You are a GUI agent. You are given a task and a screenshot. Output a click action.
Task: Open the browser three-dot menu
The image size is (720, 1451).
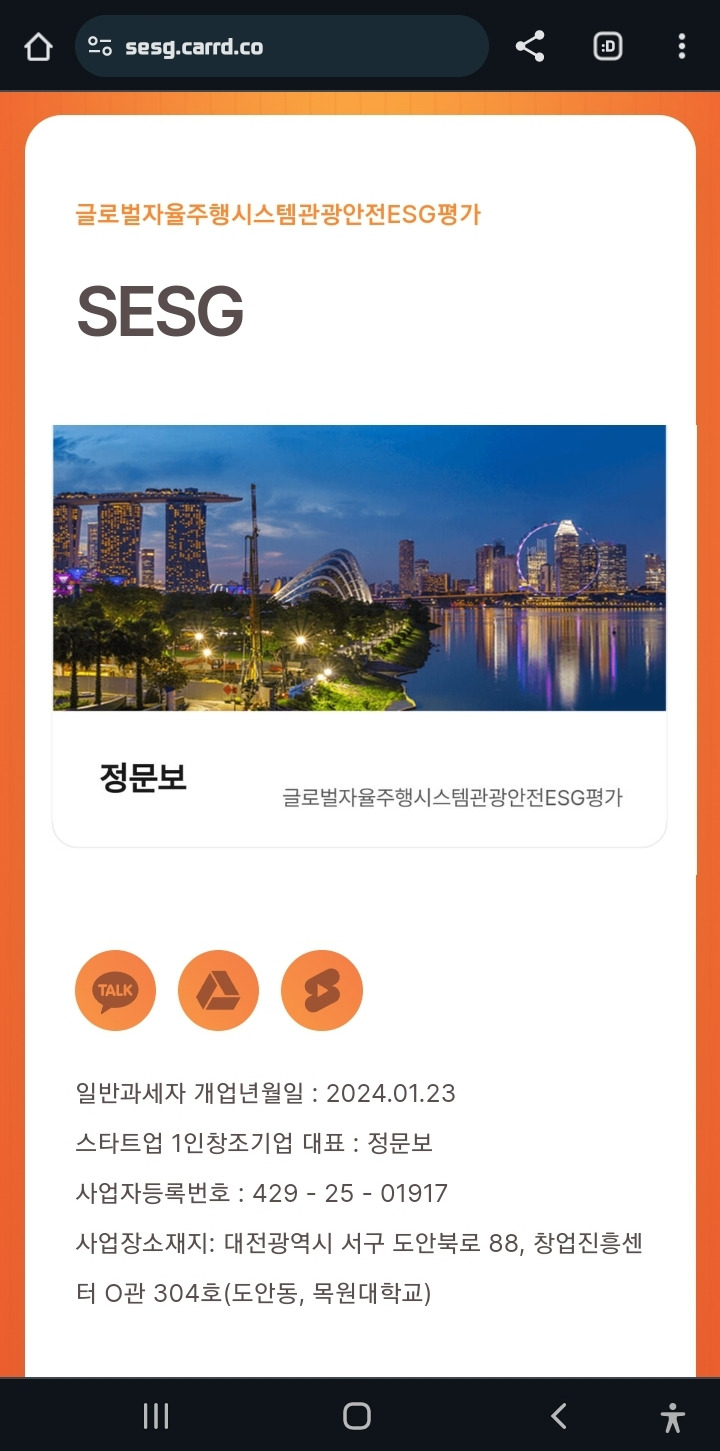pyautogui.click(x=682, y=46)
